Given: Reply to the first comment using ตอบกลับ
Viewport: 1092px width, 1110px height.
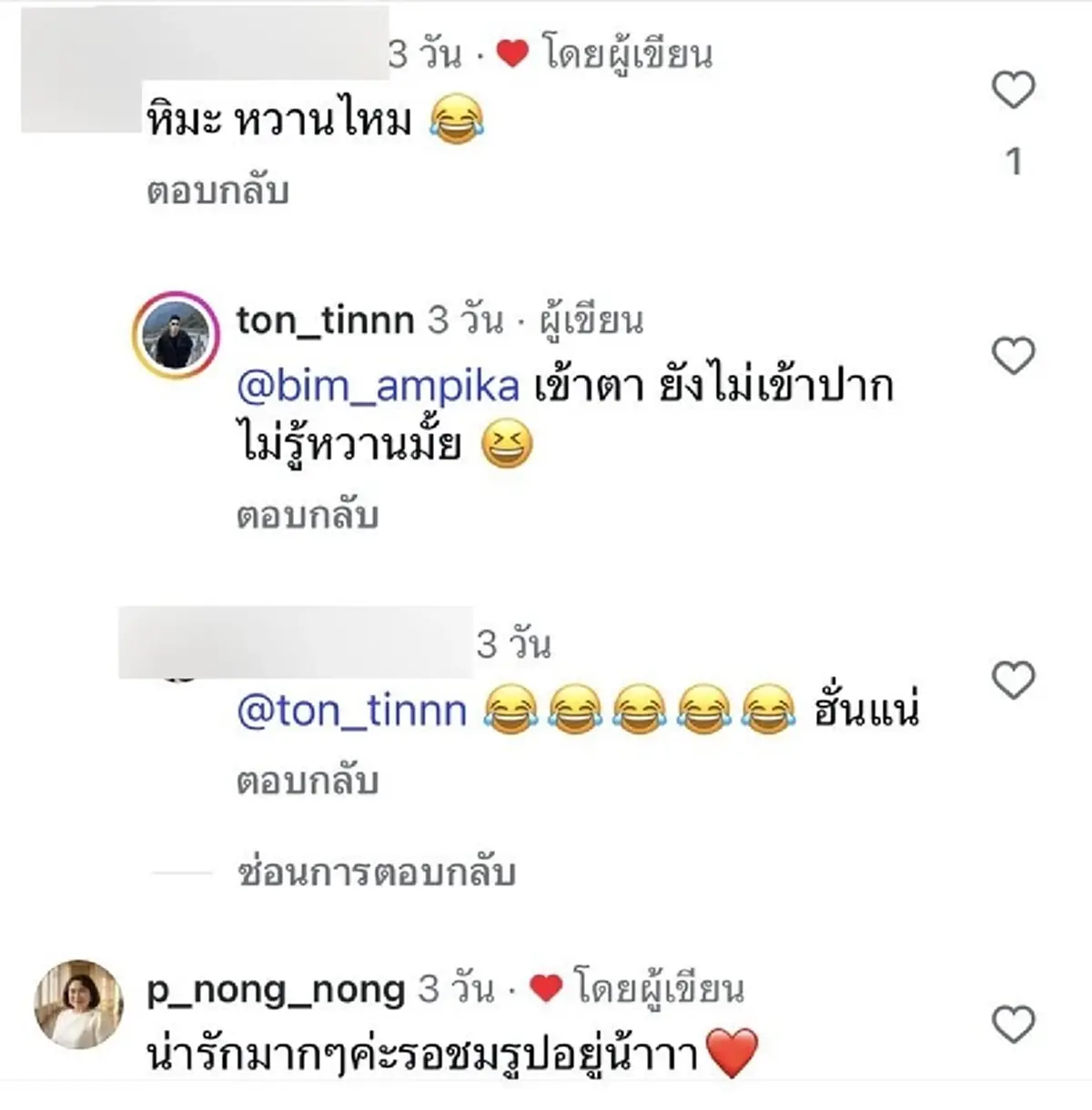Looking at the screenshot, I should click(216, 190).
